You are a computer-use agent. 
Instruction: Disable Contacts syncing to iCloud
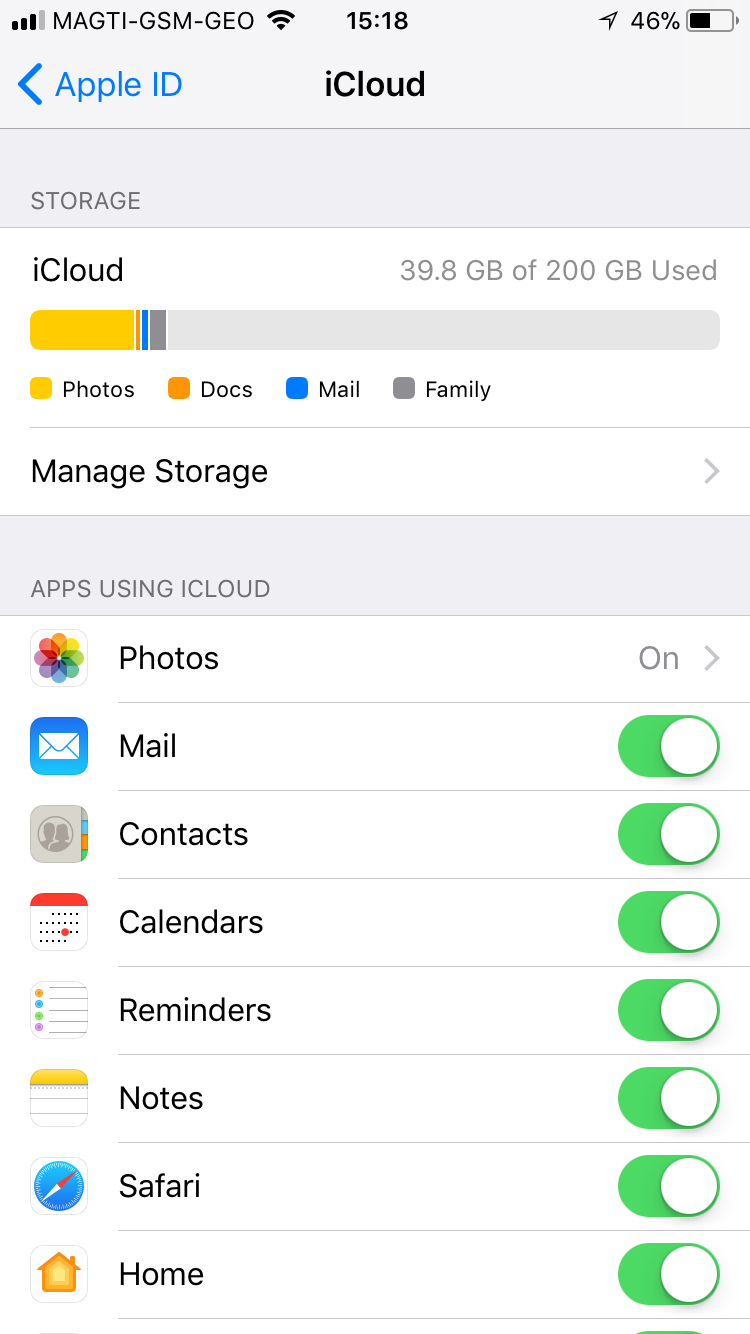668,834
